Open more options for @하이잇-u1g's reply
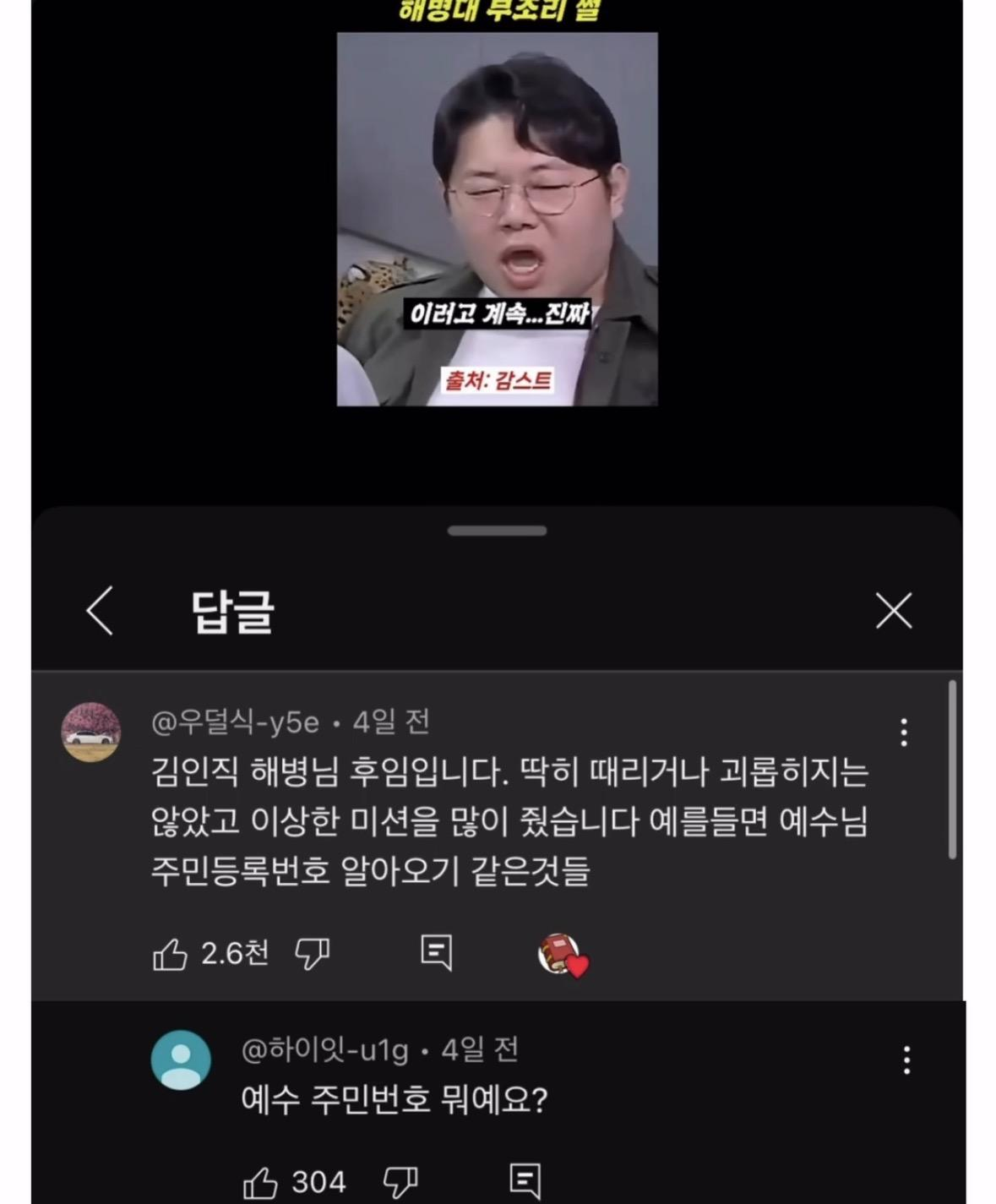The height and width of the screenshot is (1204, 996). (x=906, y=1060)
